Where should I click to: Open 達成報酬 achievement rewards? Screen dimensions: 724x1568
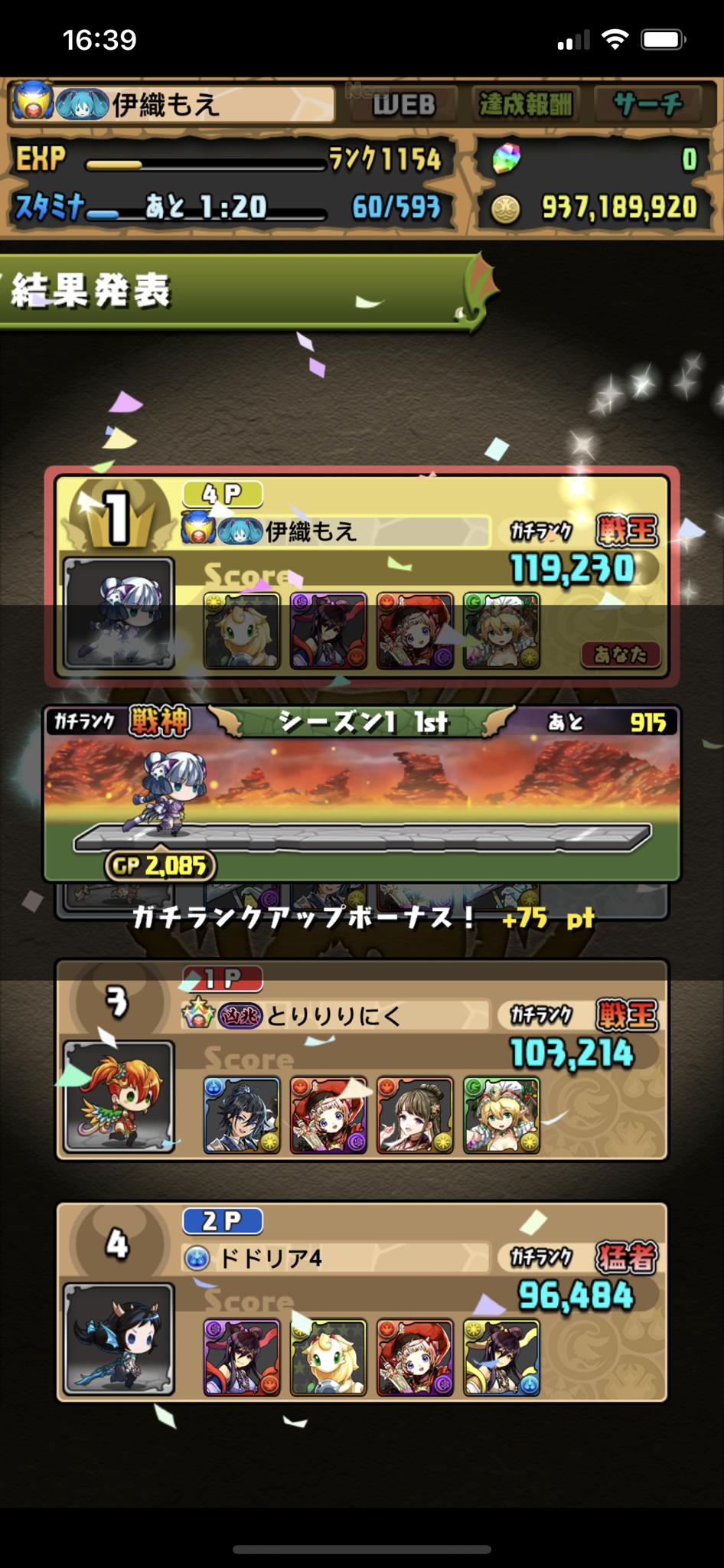tap(525, 104)
